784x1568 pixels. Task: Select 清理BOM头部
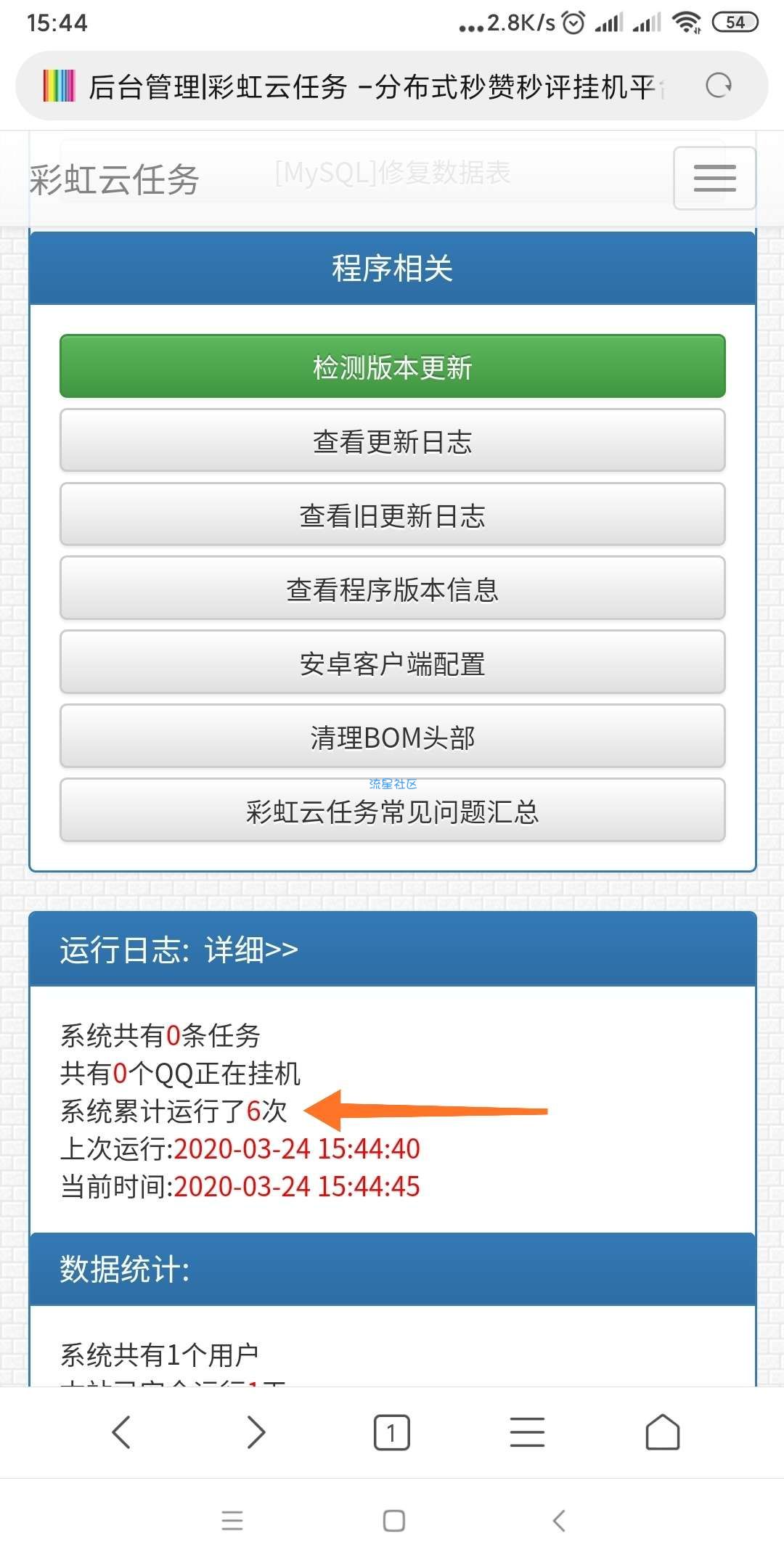[x=392, y=737]
